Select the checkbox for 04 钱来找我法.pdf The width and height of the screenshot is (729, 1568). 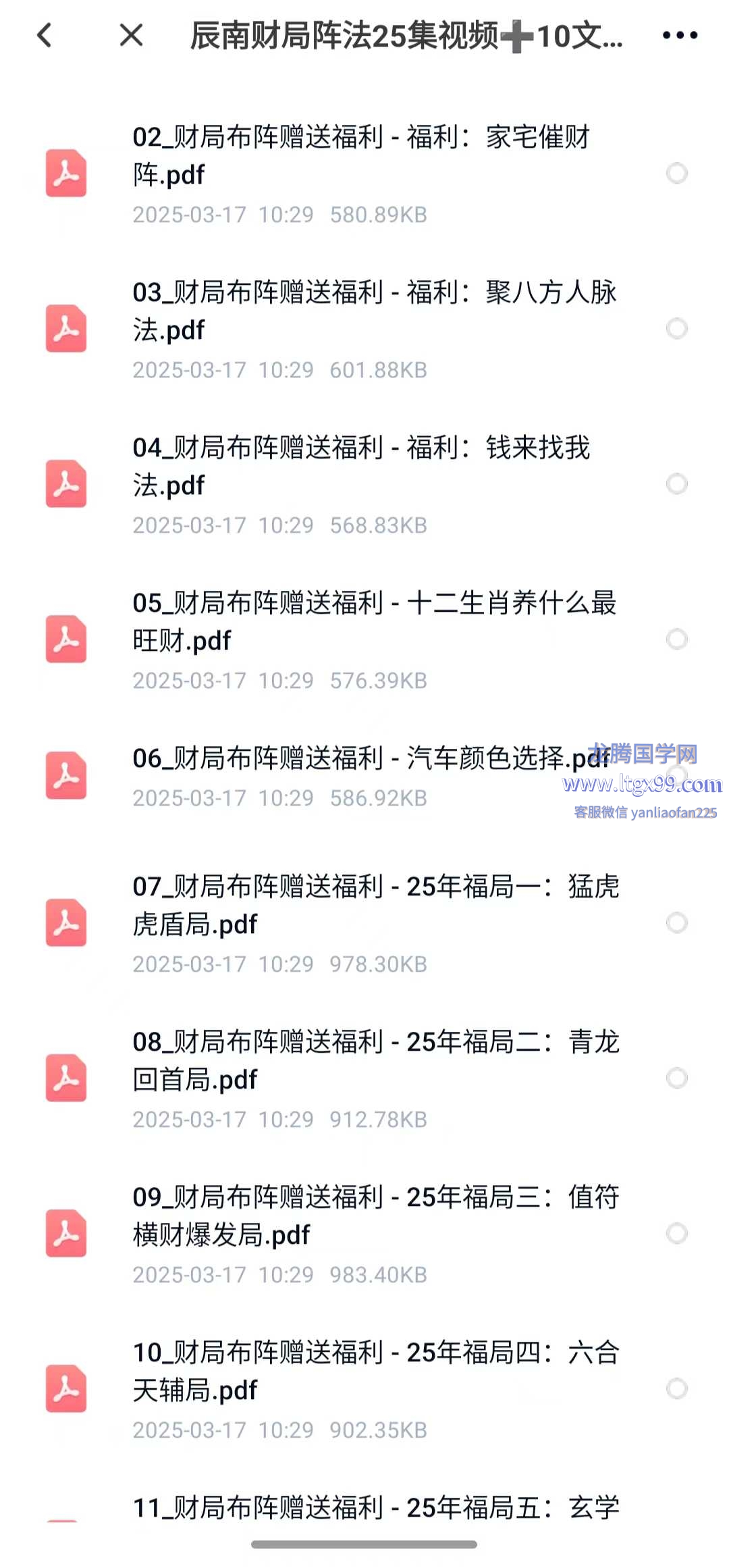pyautogui.click(x=676, y=484)
